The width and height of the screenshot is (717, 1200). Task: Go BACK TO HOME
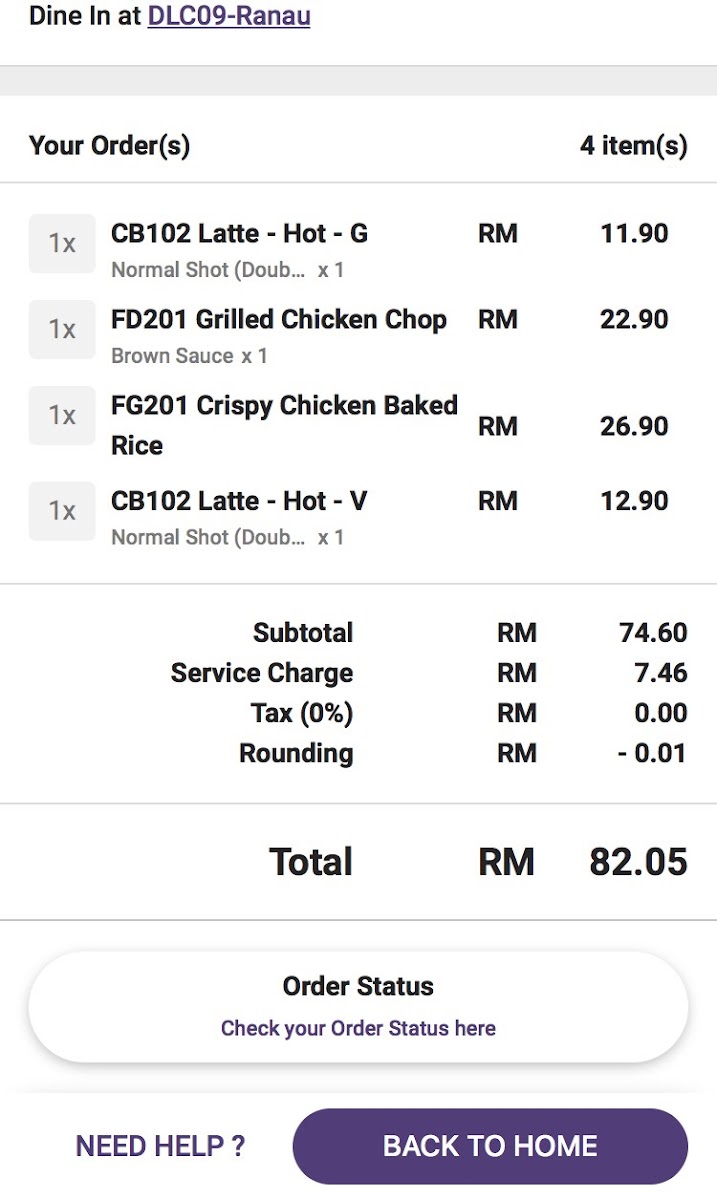coord(490,1146)
